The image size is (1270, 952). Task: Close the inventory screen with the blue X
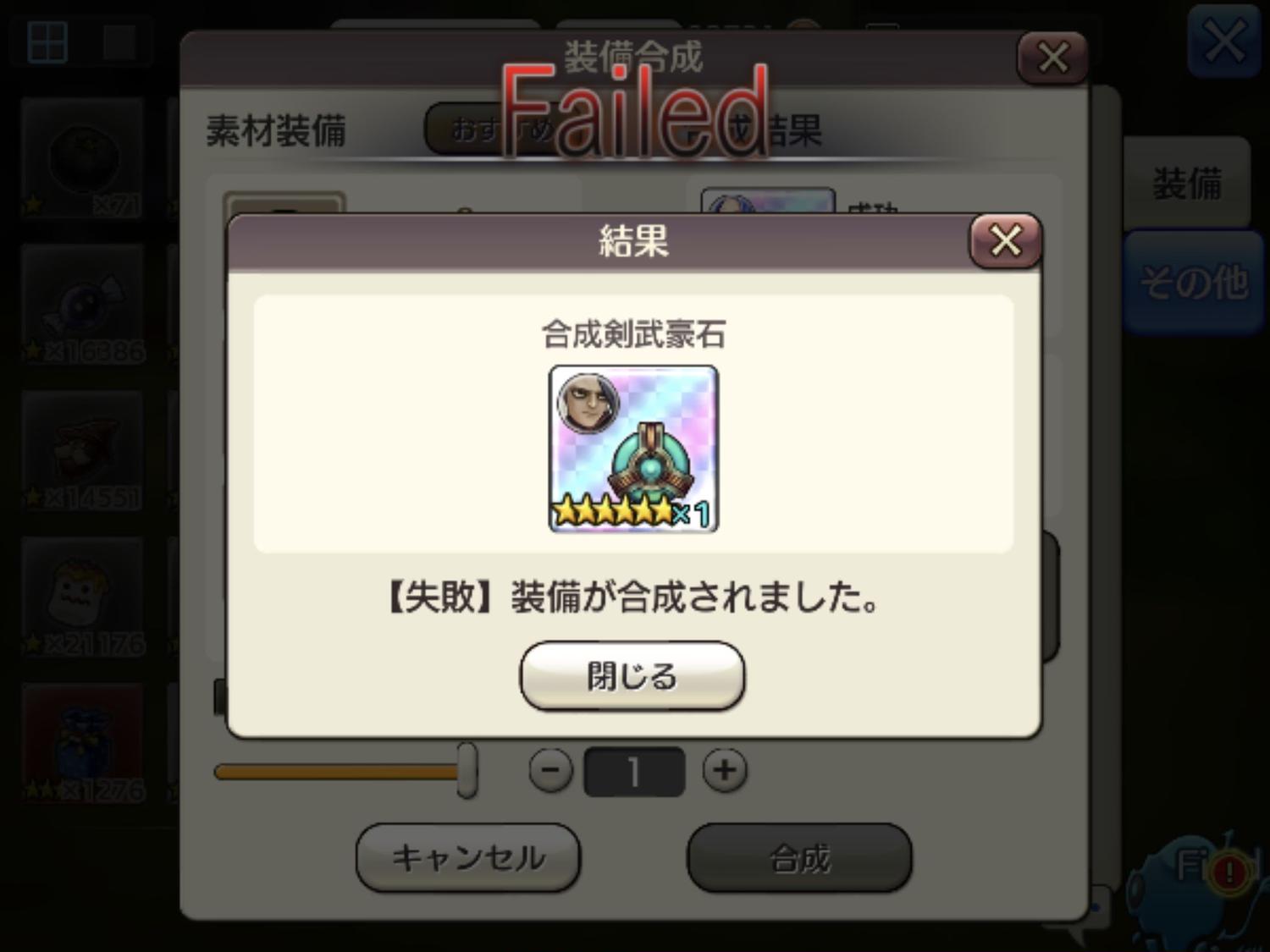(1224, 41)
